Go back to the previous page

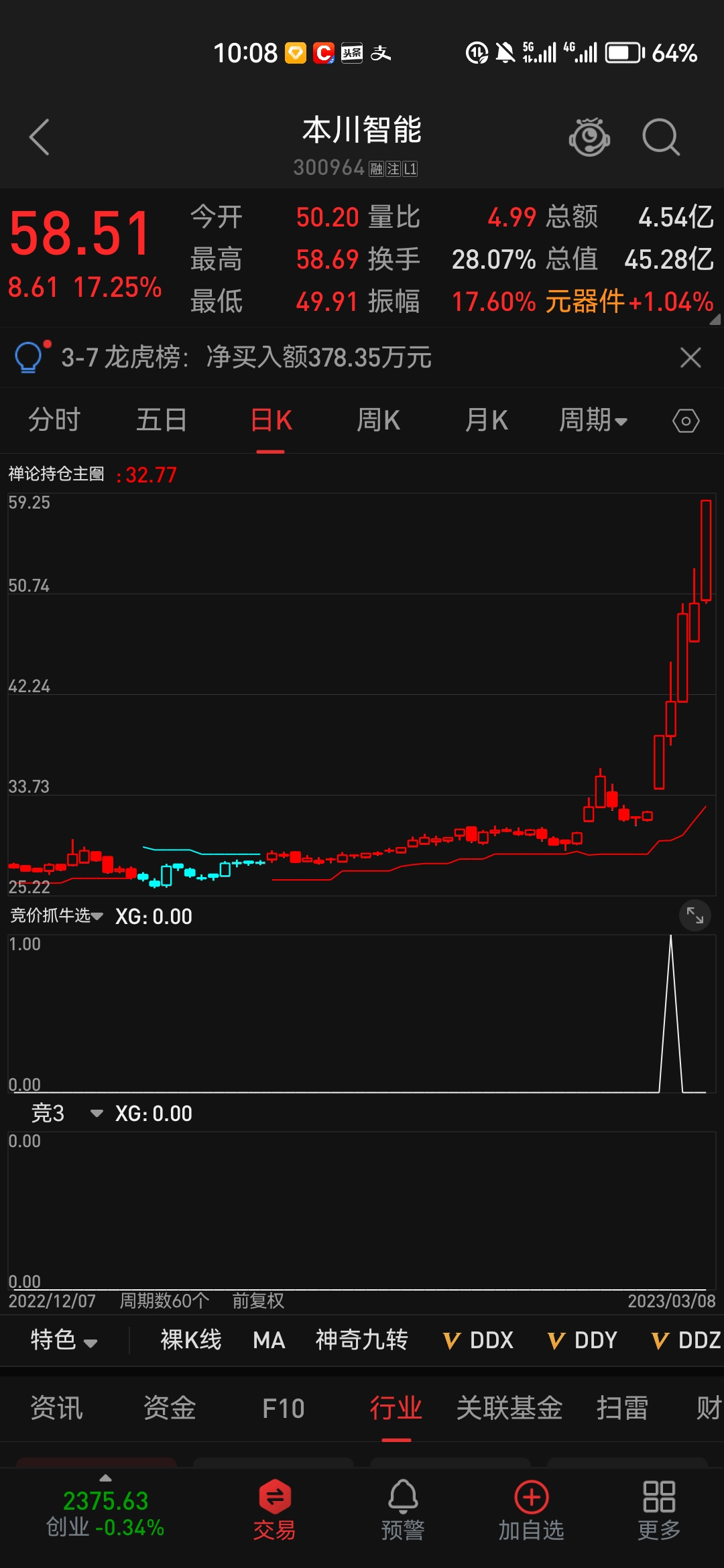[x=40, y=137]
